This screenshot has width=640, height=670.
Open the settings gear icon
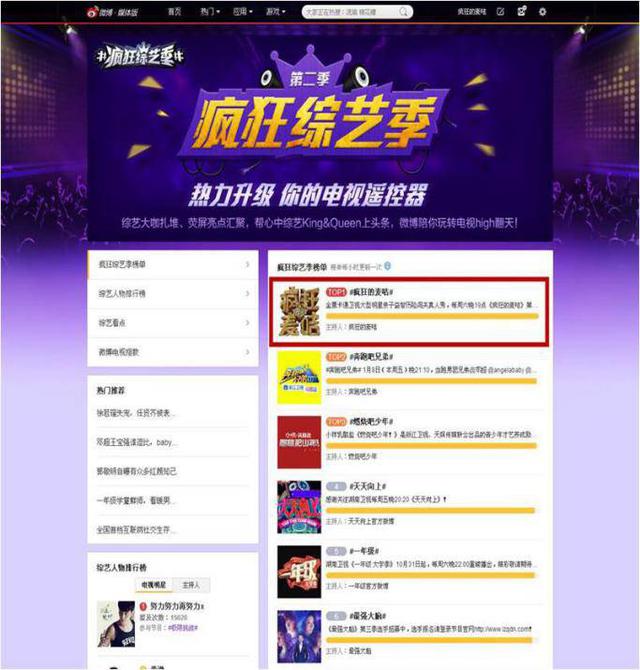542,11
